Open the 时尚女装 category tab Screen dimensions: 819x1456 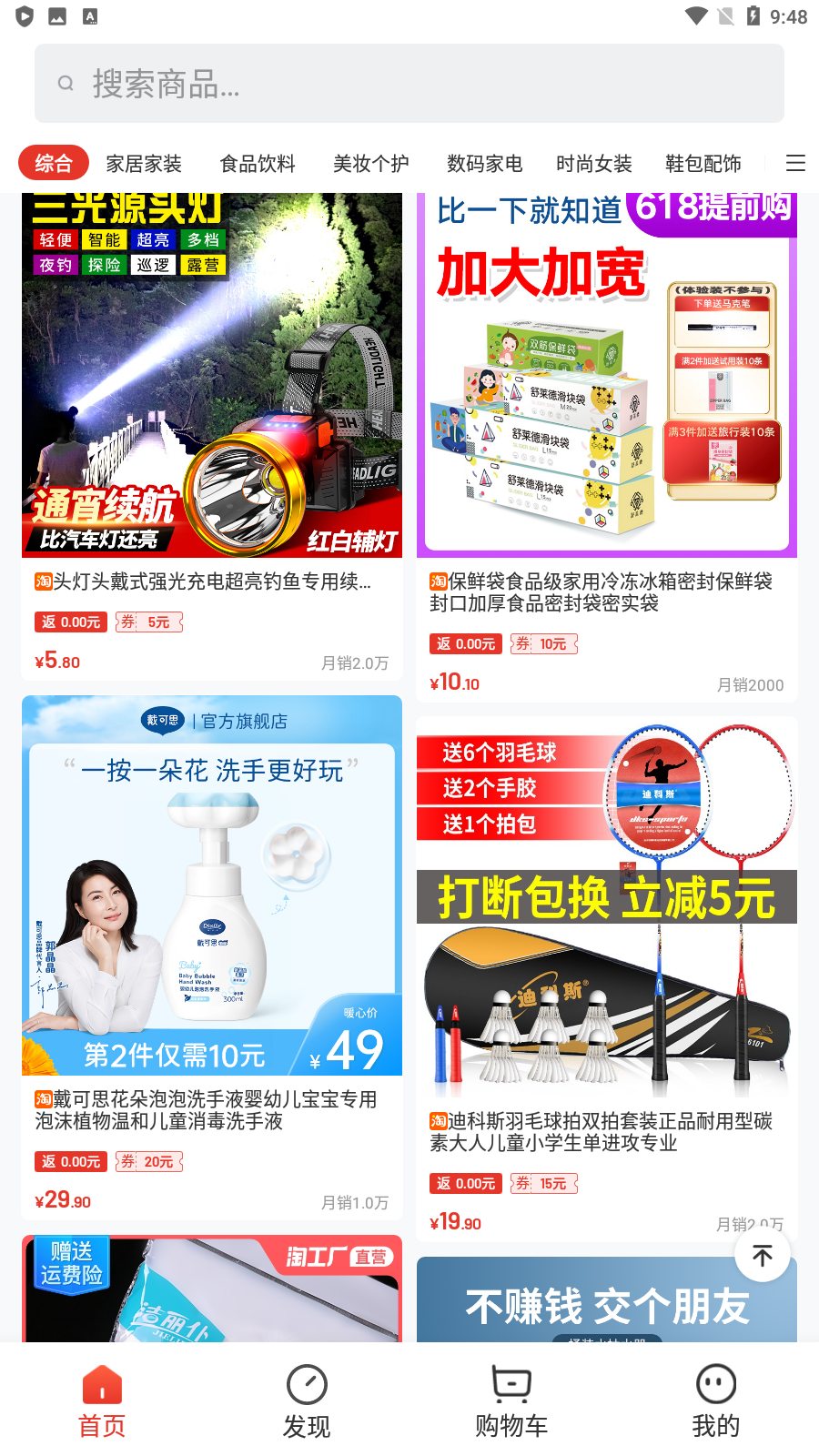(x=593, y=164)
